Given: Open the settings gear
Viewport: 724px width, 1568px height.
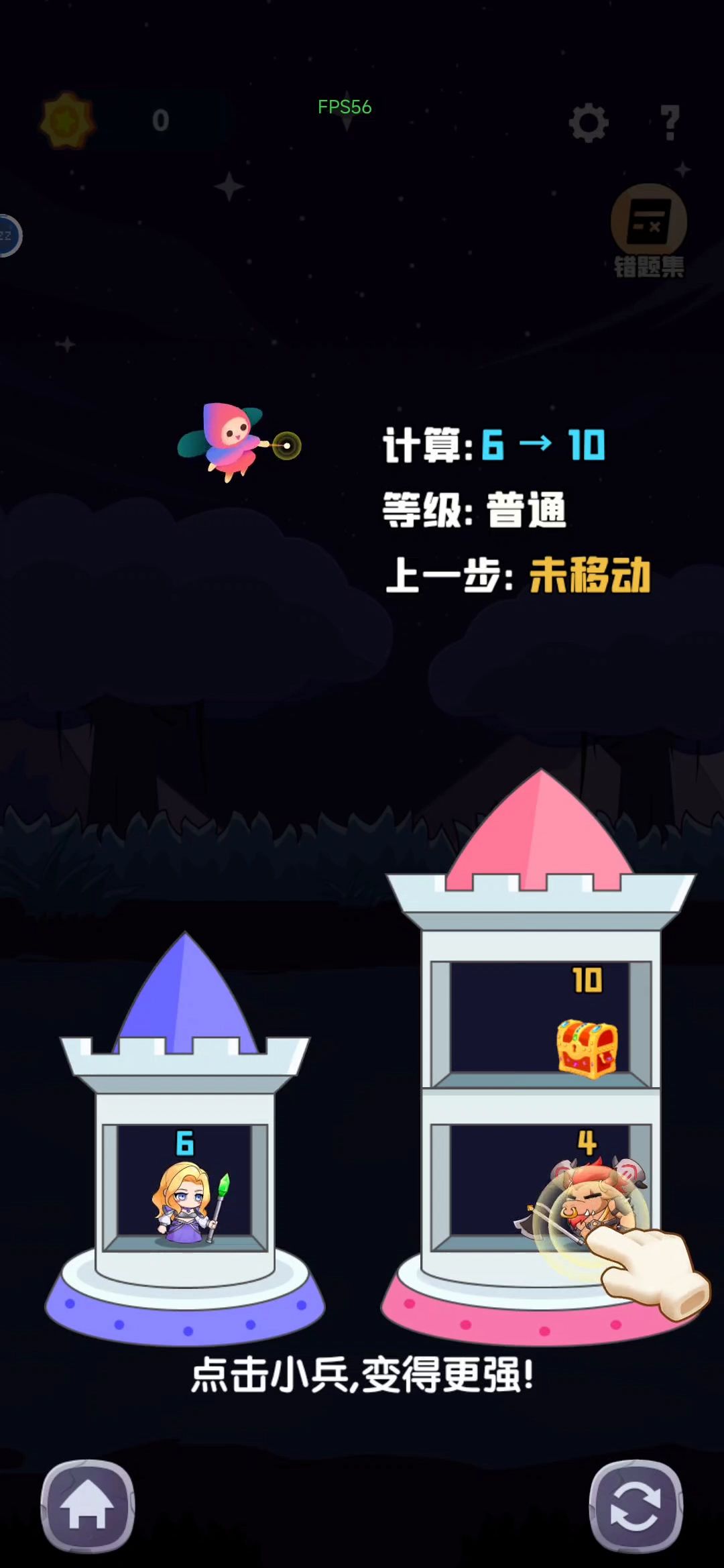Looking at the screenshot, I should coord(589,123).
